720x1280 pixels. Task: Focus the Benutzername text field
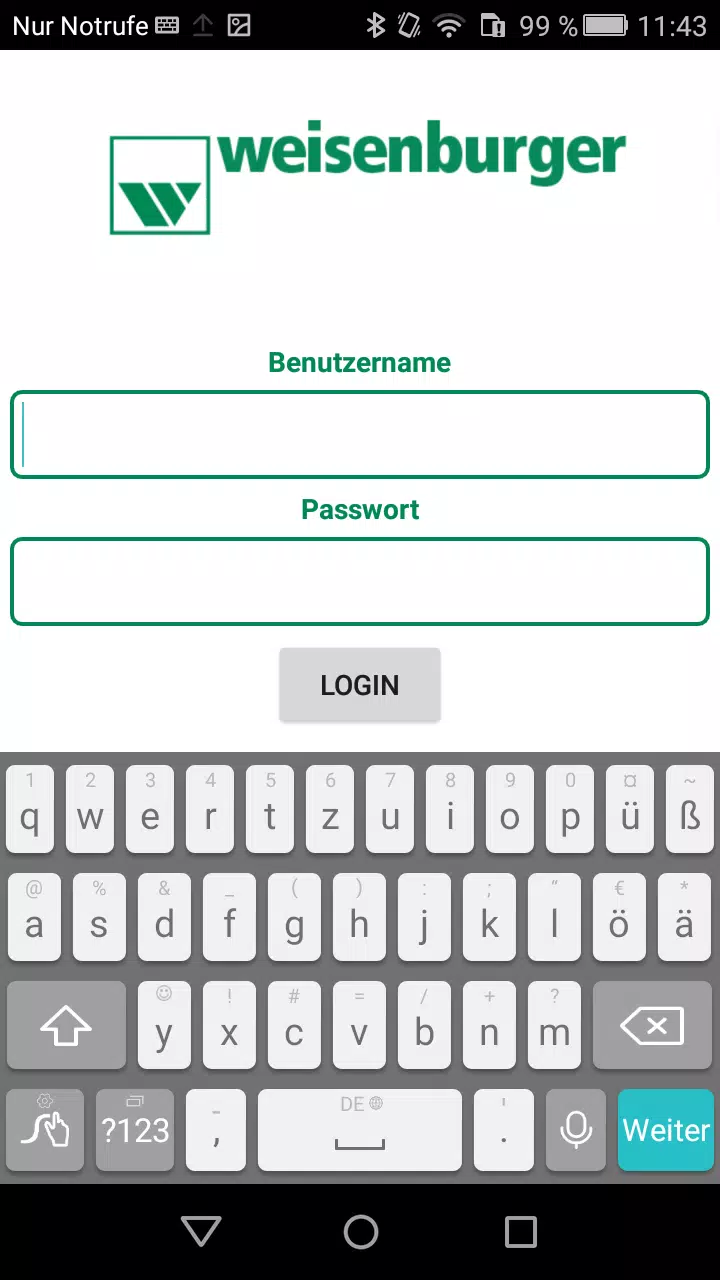tap(360, 435)
